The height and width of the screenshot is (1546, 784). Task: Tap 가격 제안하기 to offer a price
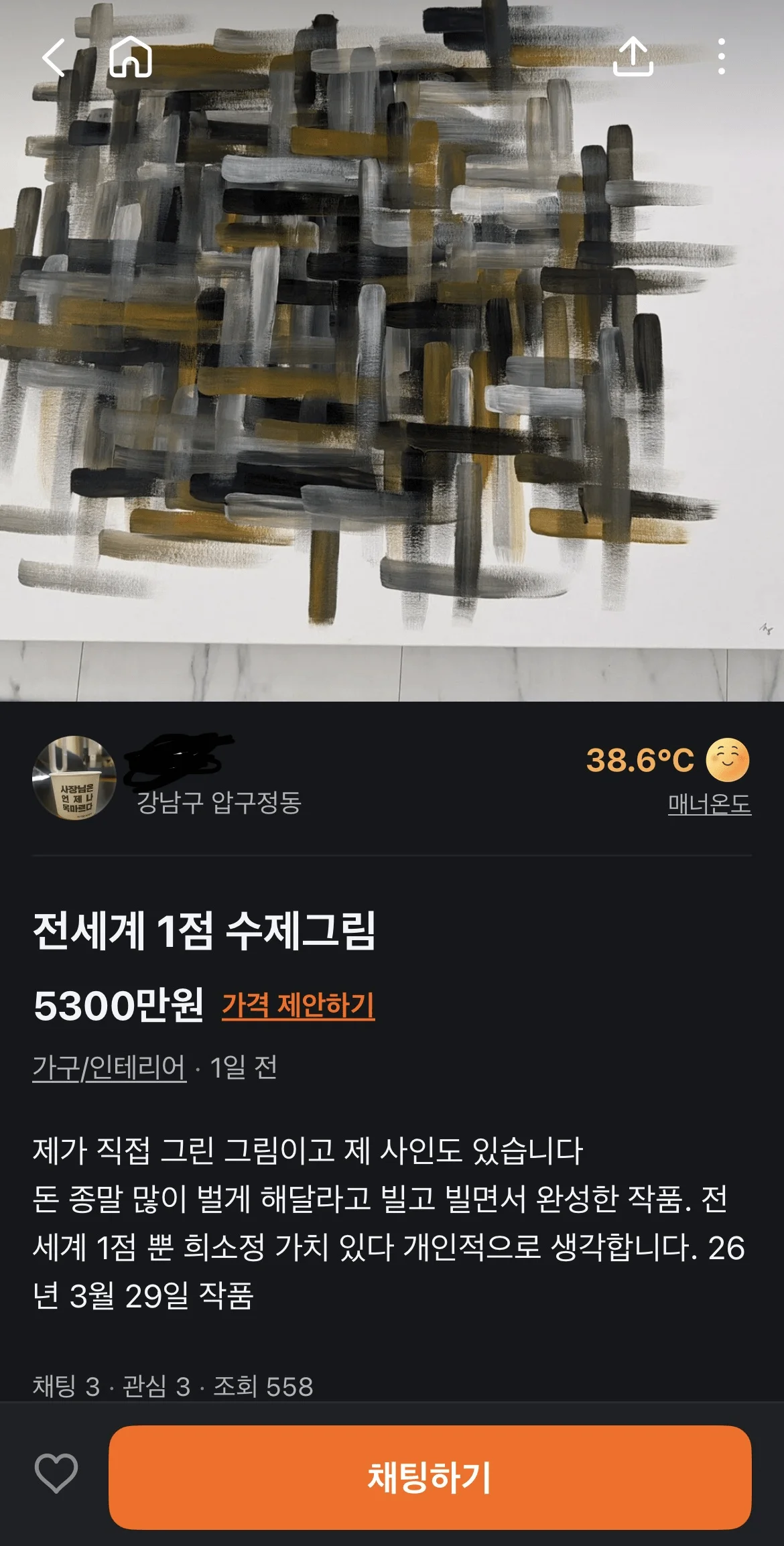(x=298, y=1005)
